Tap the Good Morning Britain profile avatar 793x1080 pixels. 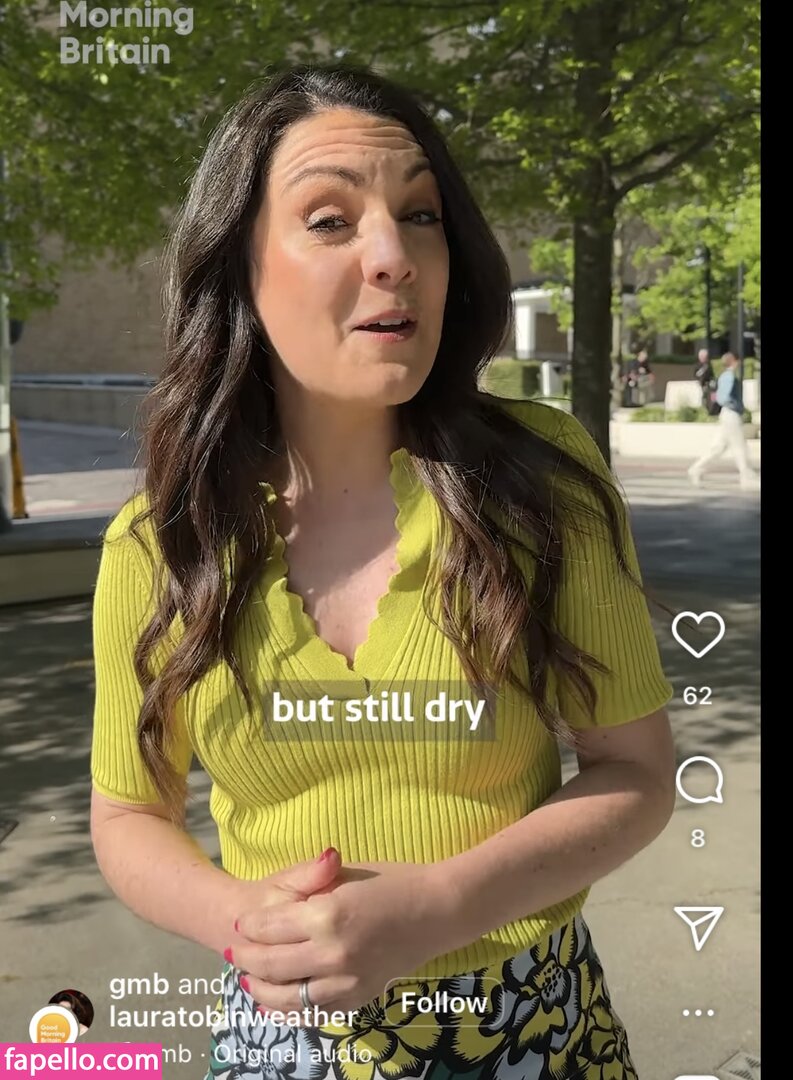[x=55, y=1027]
